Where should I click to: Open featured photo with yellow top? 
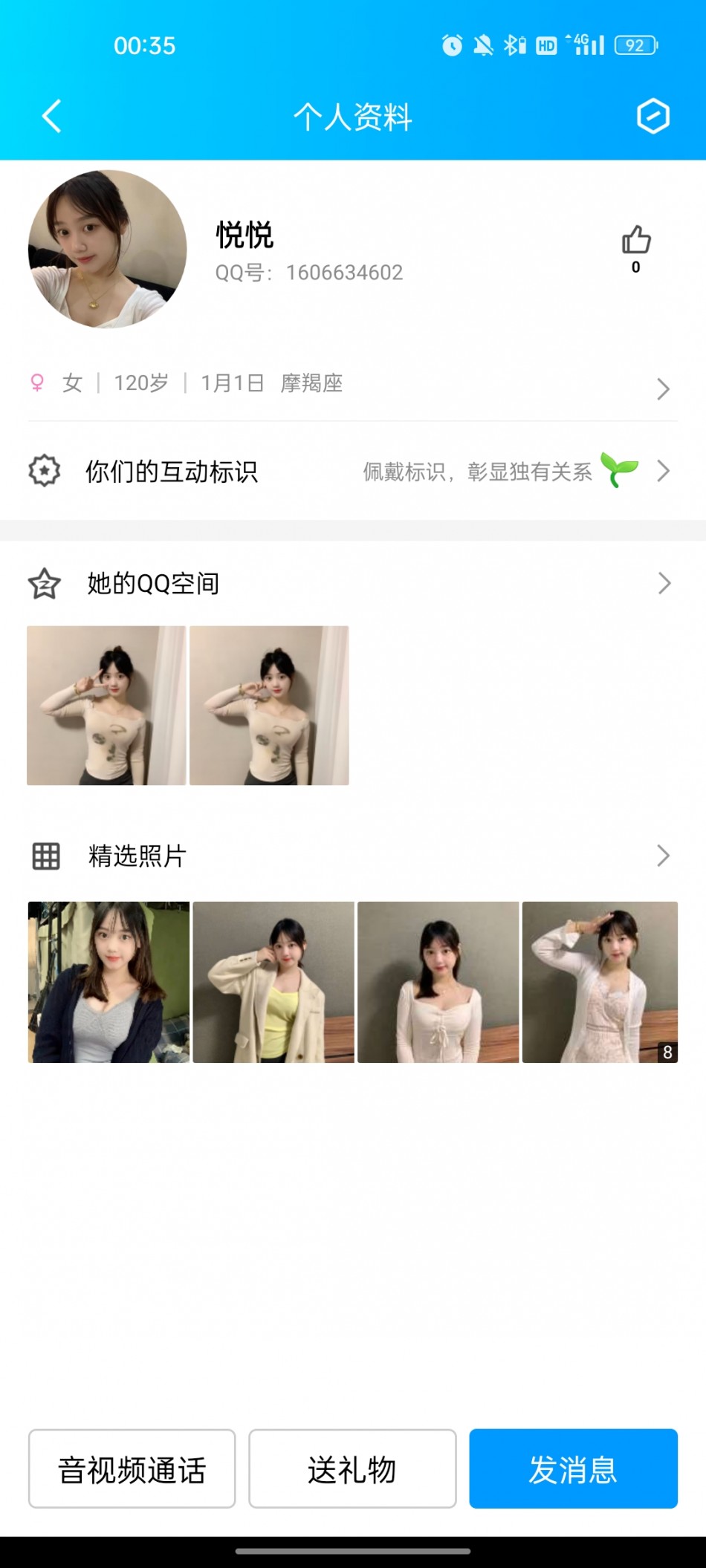273,982
